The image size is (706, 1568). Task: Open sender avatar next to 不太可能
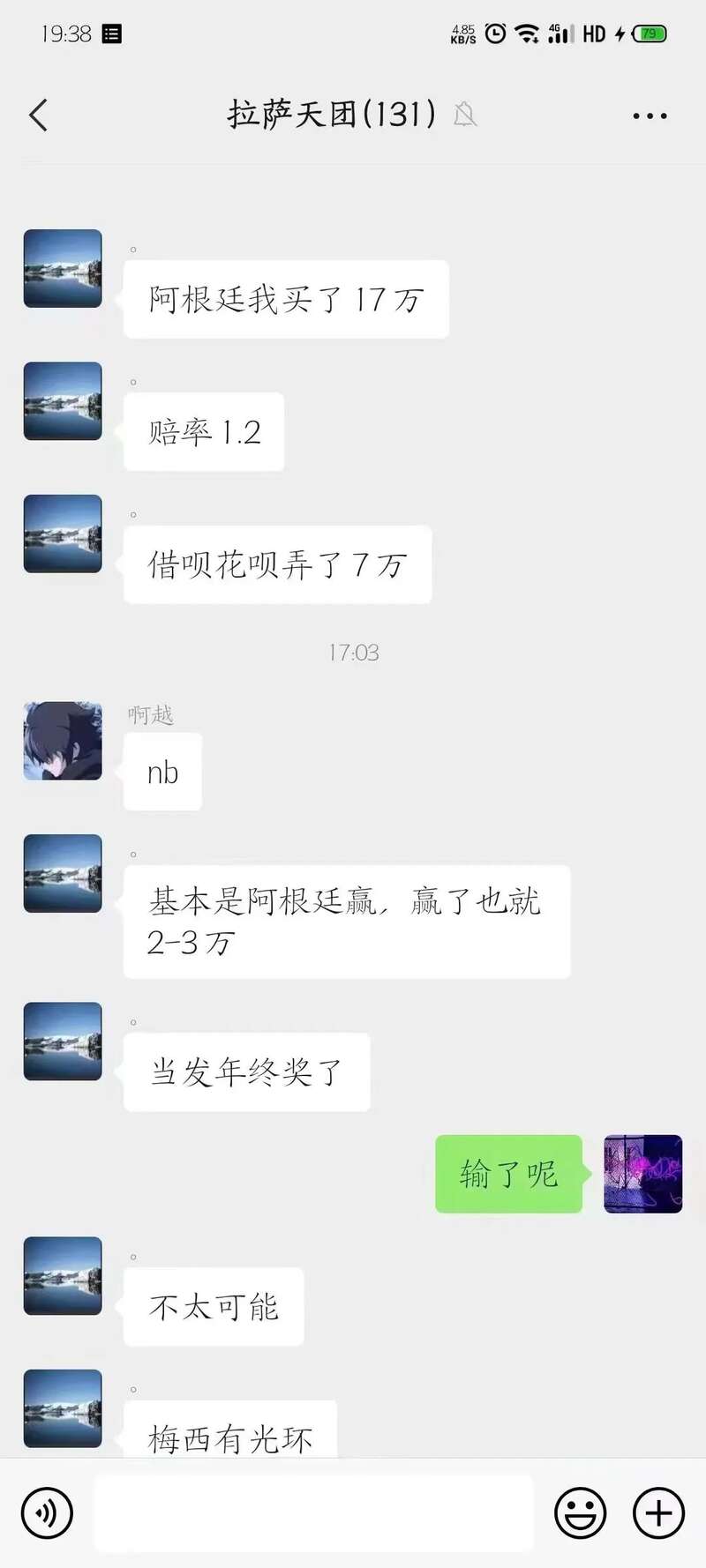click(63, 1275)
